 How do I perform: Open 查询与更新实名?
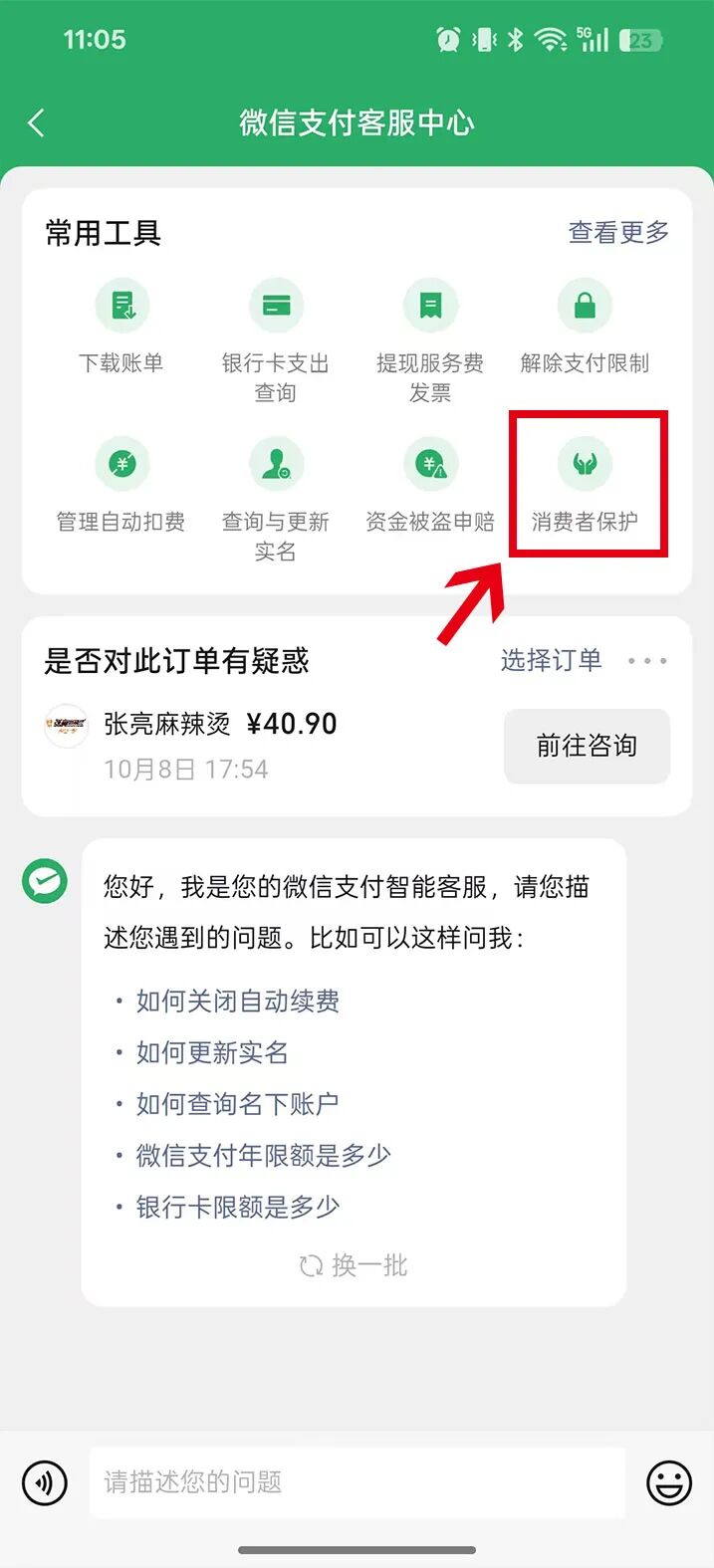click(x=276, y=503)
